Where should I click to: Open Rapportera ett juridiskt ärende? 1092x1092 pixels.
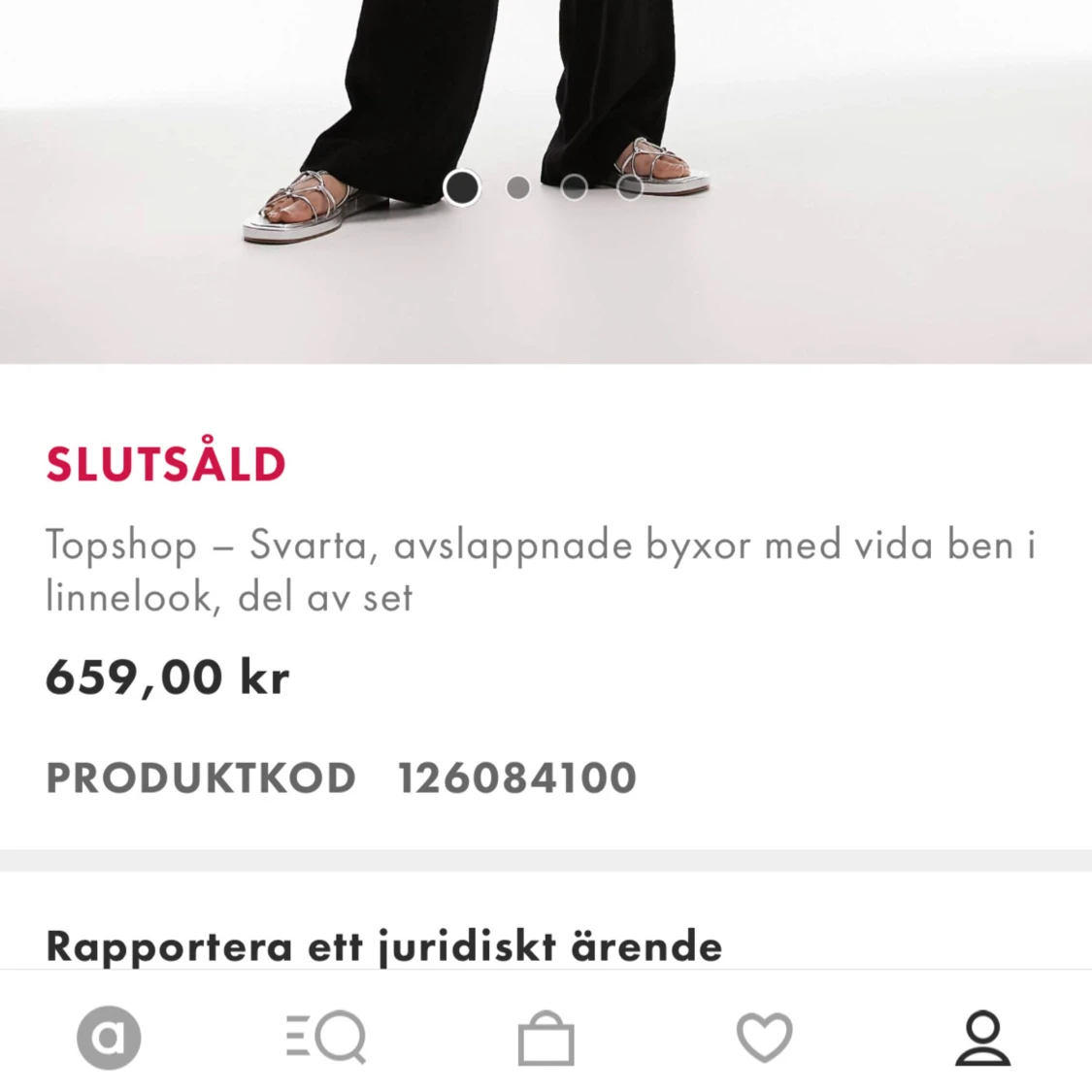[x=383, y=945]
